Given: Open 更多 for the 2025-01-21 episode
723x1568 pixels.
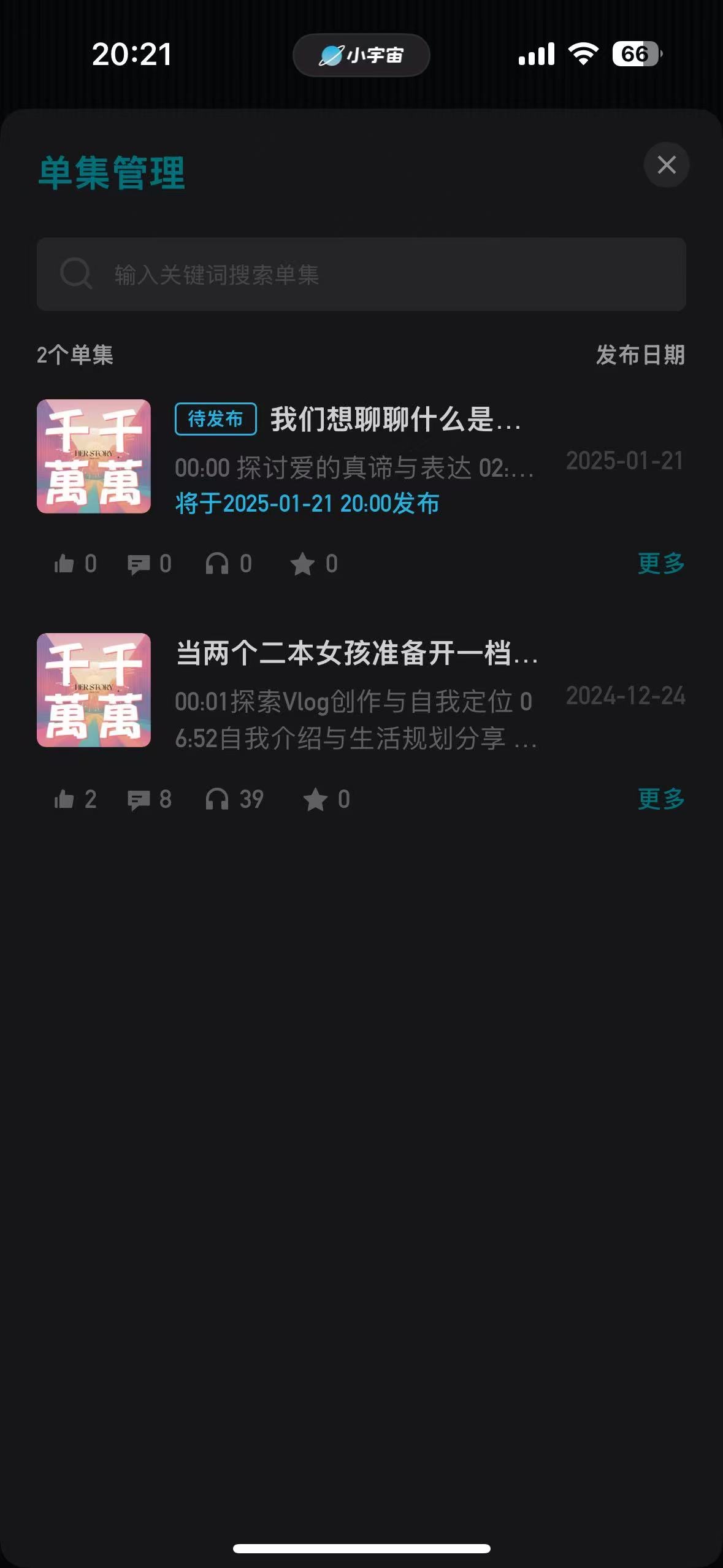Looking at the screenshot, I should click(x=660, y=563).
